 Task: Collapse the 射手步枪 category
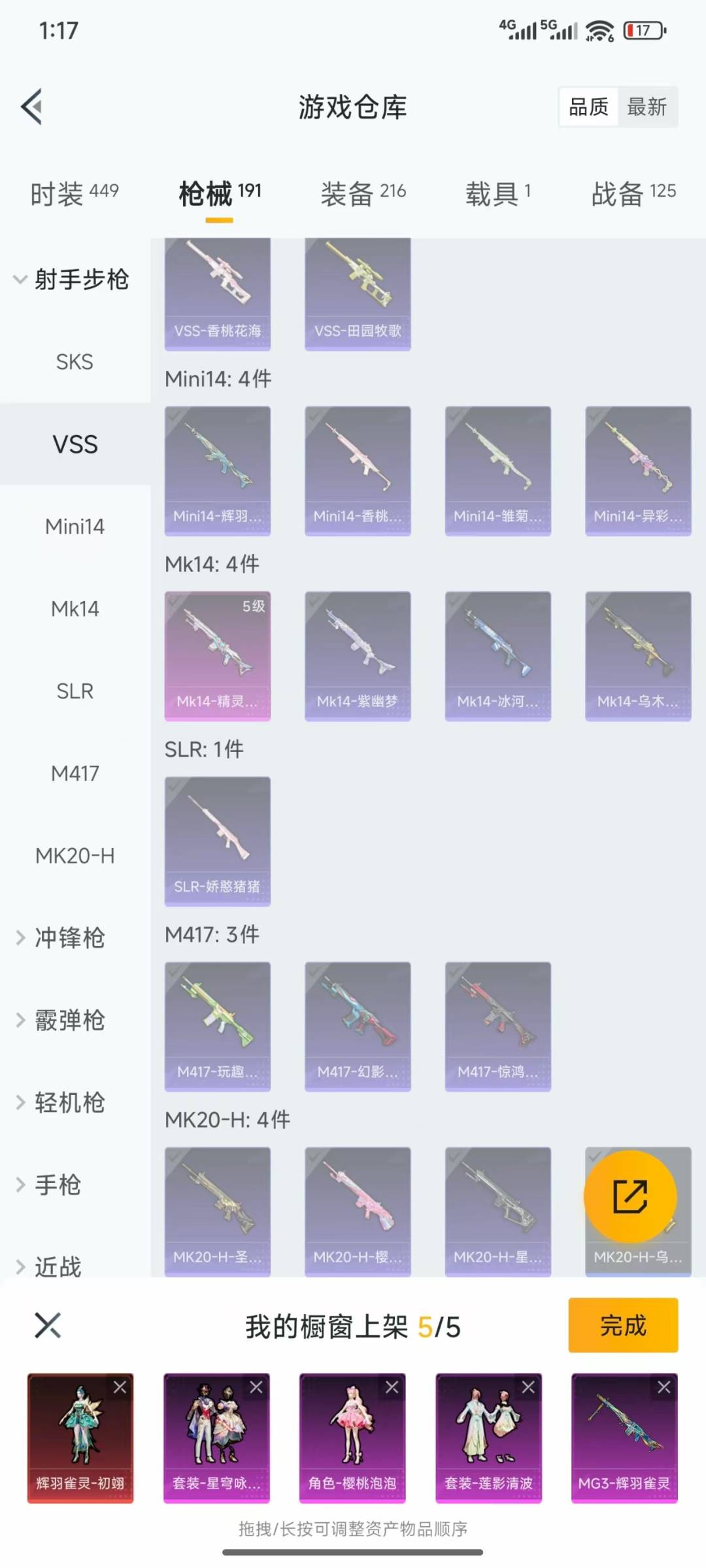(72, 280)
